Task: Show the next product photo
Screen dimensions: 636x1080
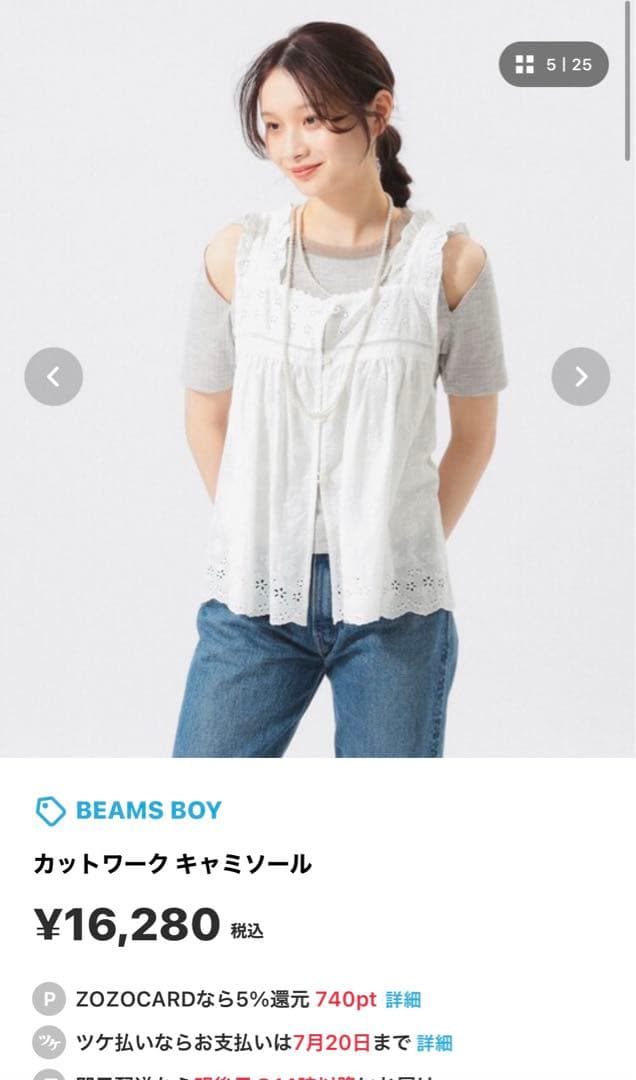Action: pyautogui.click(x=581, y=377)
